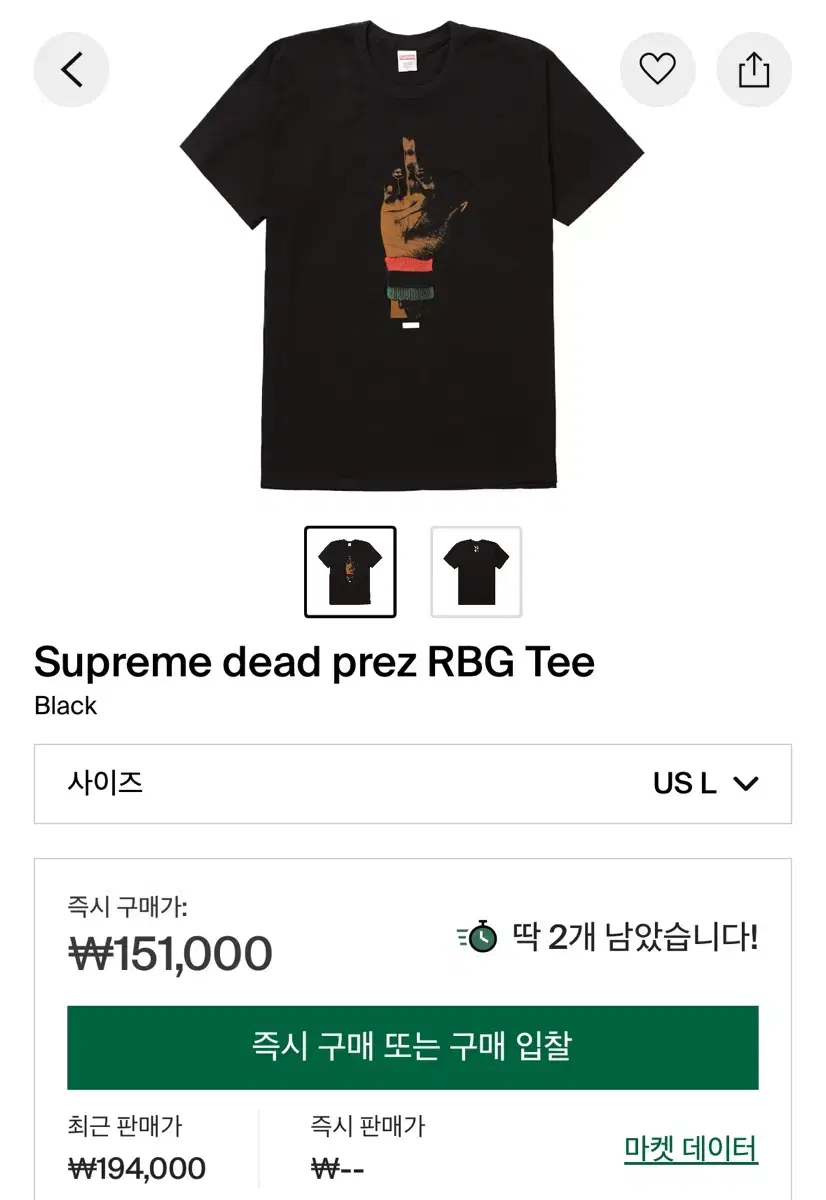Click the 최근 판매가 label
This screenshot has width=826, height=1200.
[125, 1127]
